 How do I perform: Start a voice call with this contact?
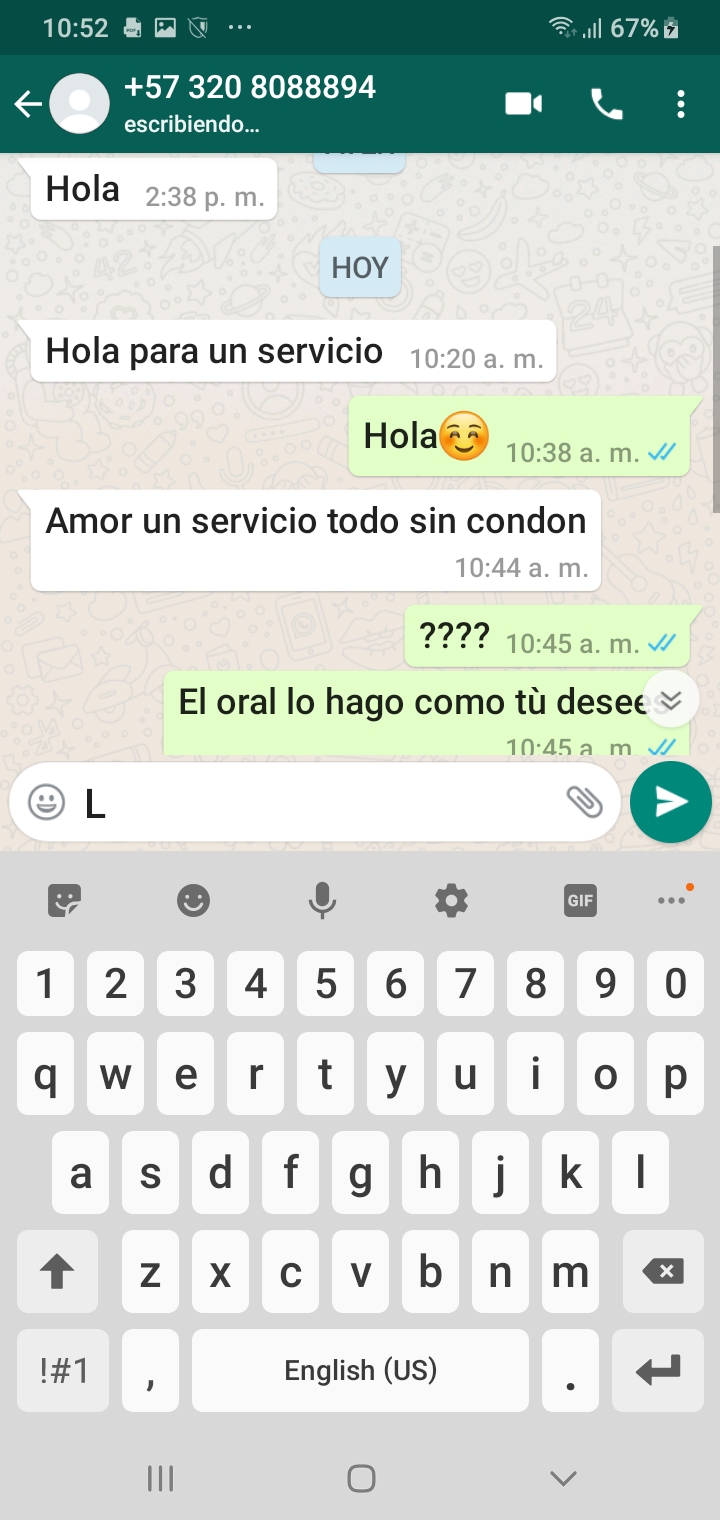click(606, 104)
